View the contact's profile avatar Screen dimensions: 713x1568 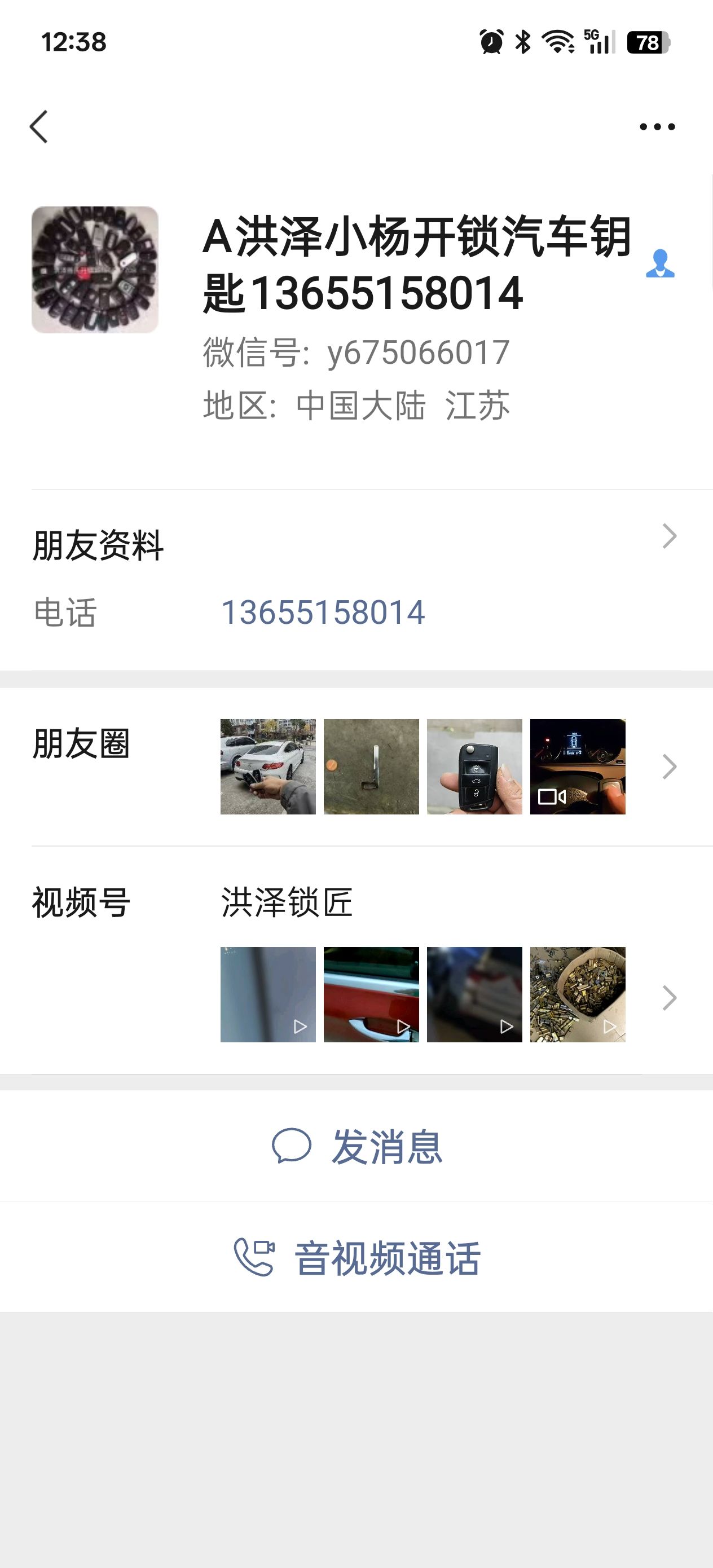[95, 270]
